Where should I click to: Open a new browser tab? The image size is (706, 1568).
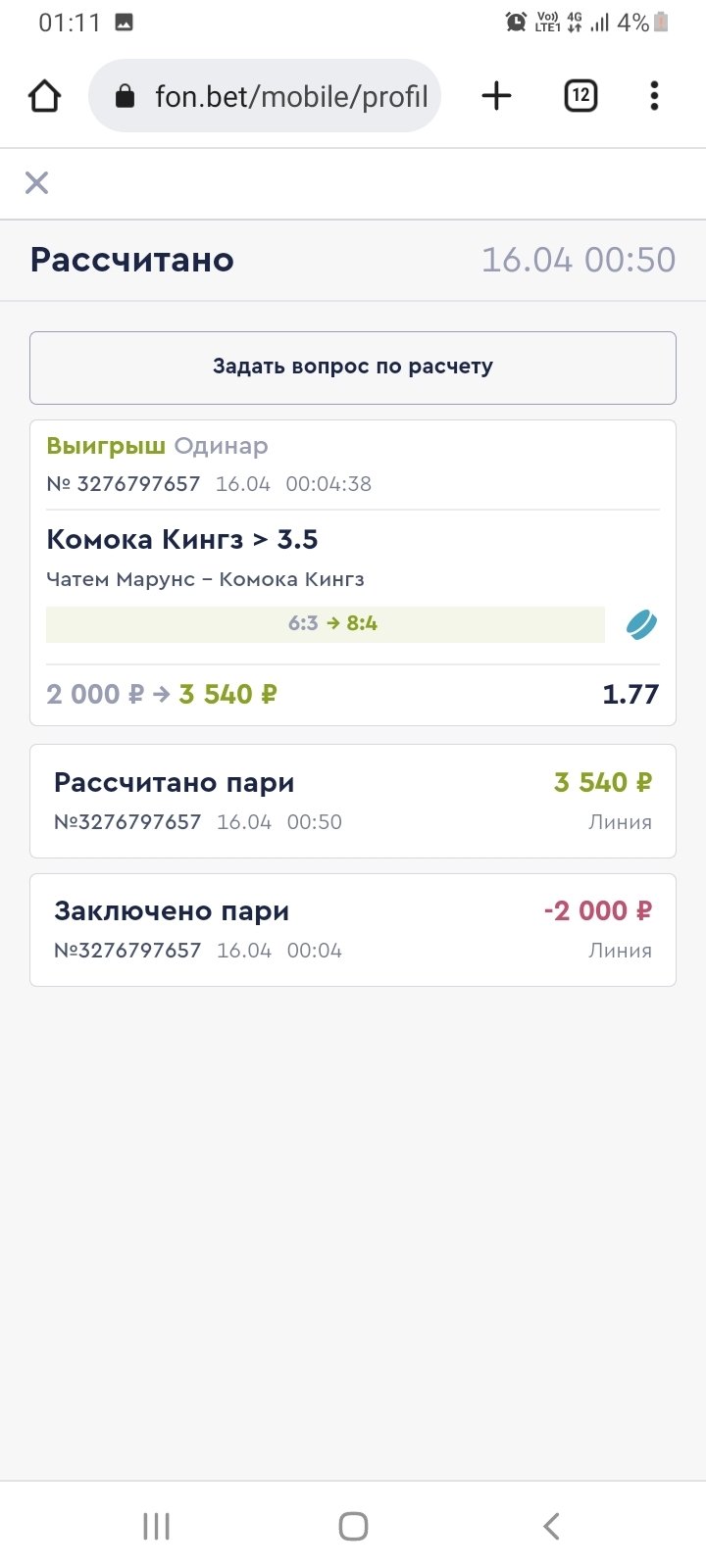pos(497,96)
